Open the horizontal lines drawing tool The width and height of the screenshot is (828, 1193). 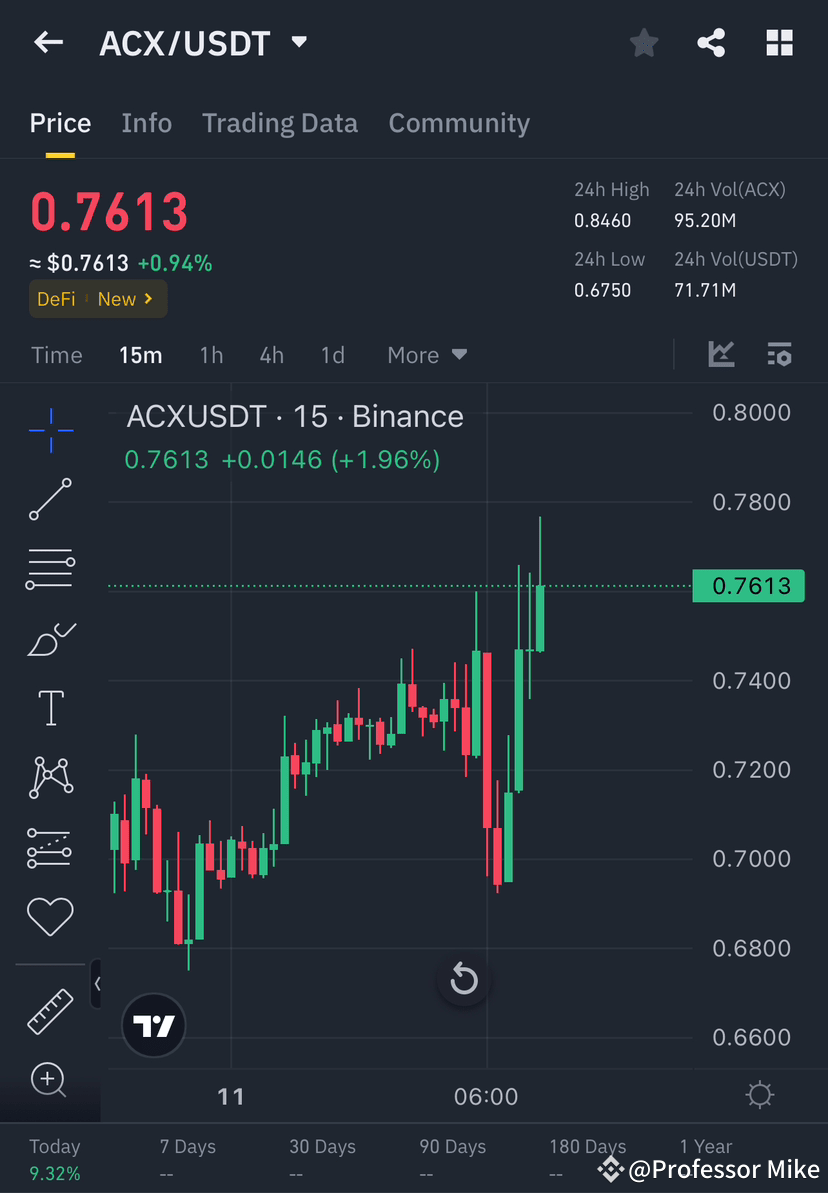pyautogui.click(x=50, y=568)
